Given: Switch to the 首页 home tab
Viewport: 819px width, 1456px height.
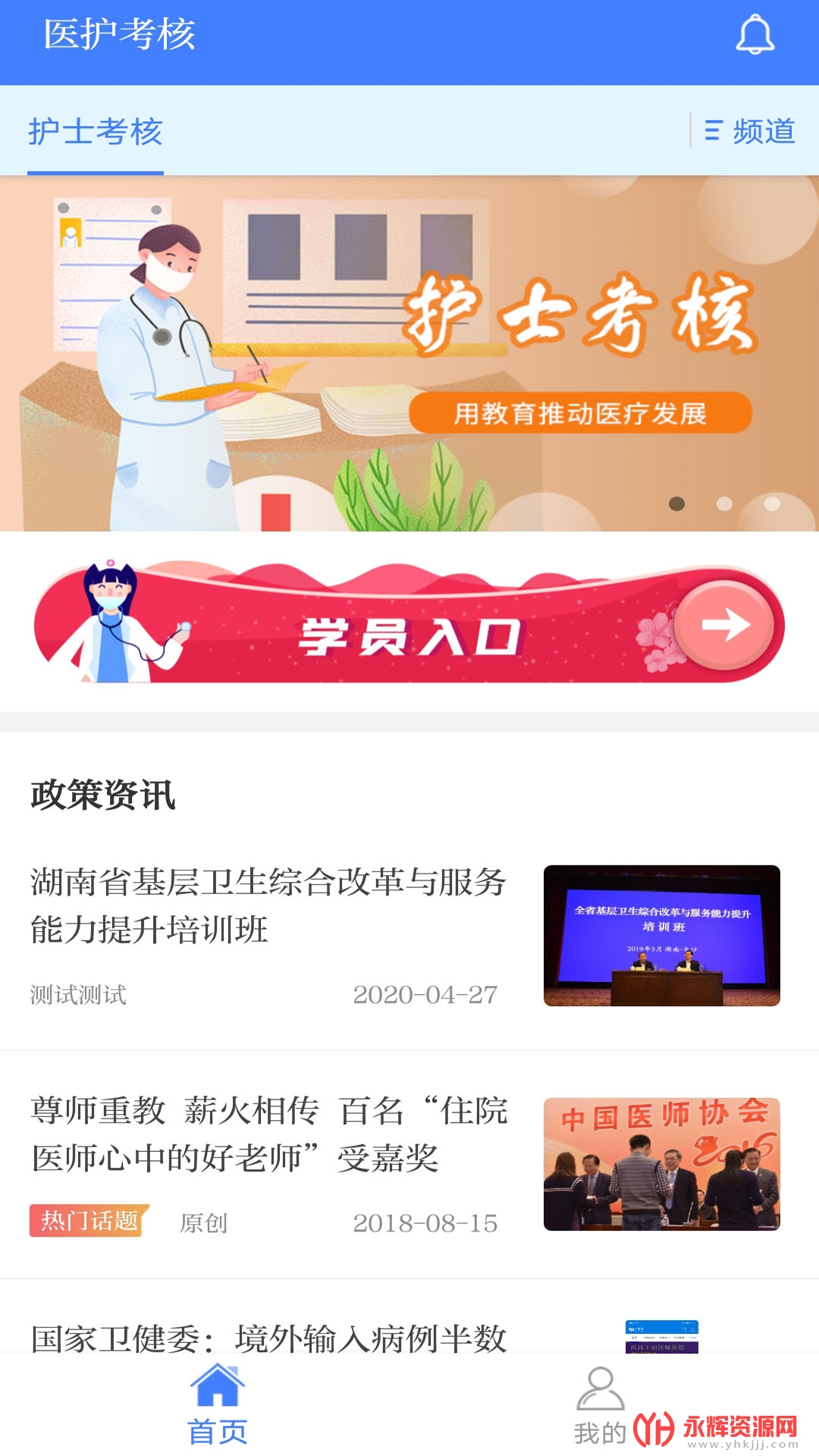Looking at the screenshot, I should pyautogui.click(x=218, y=1405).
